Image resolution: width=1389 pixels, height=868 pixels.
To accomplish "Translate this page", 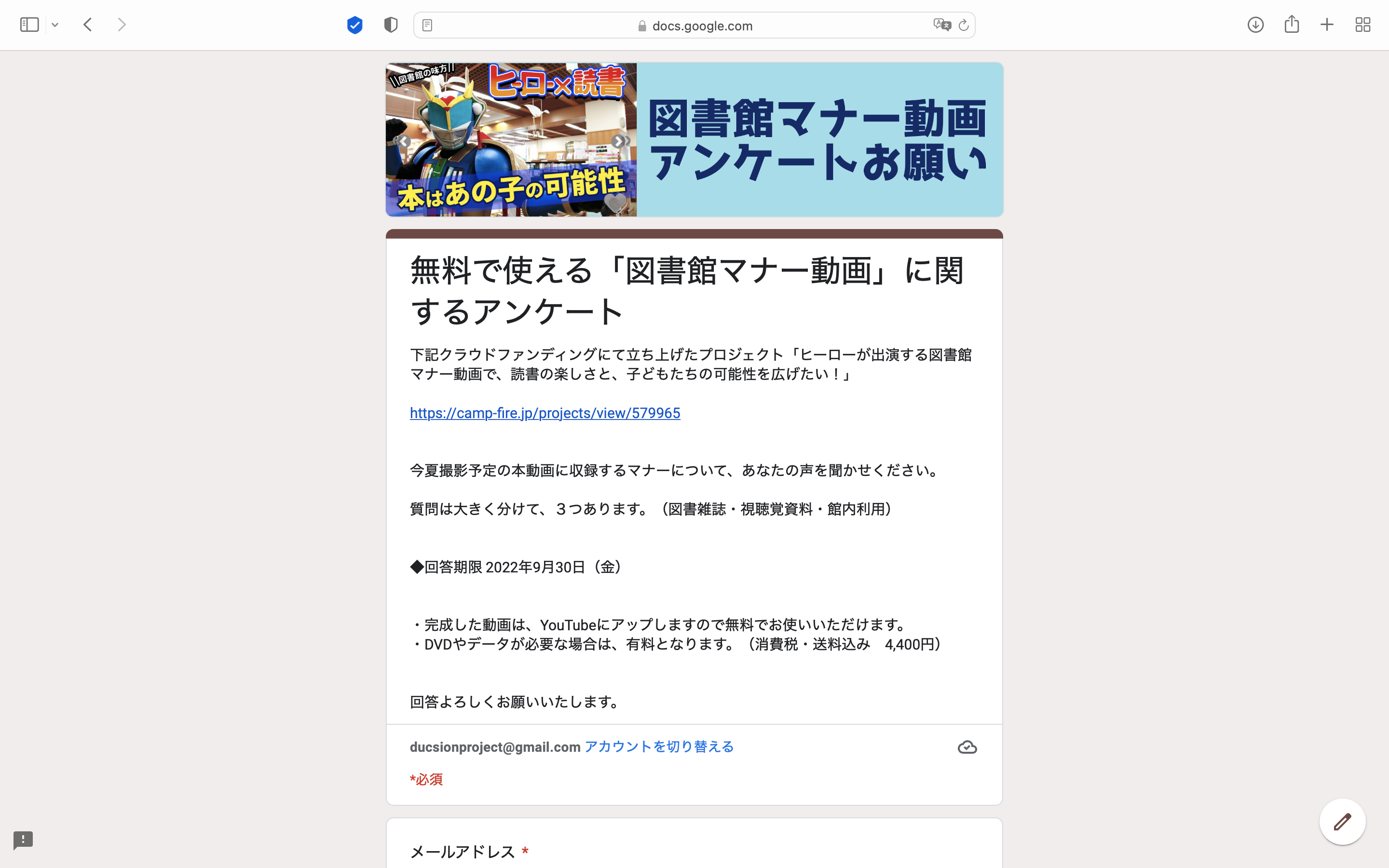I will 941,25.
